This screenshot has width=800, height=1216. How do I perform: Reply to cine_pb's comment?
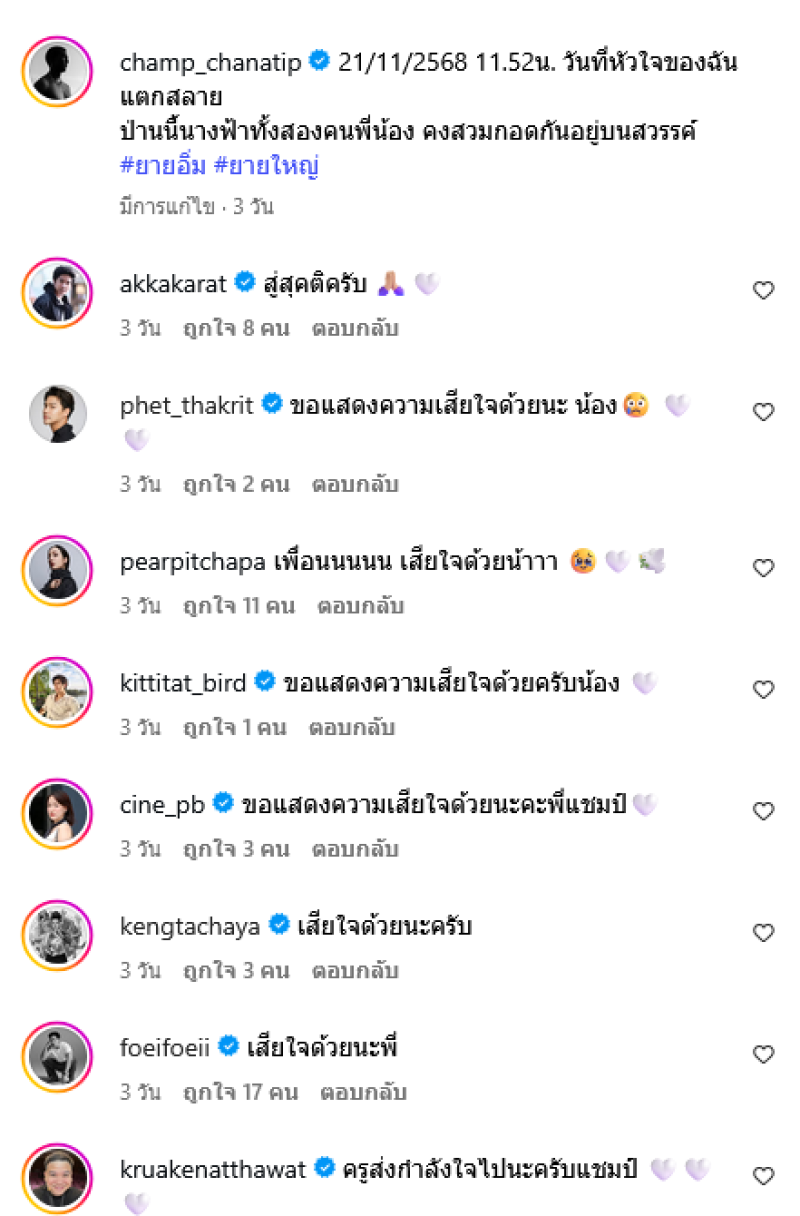(x=355, y=849)
